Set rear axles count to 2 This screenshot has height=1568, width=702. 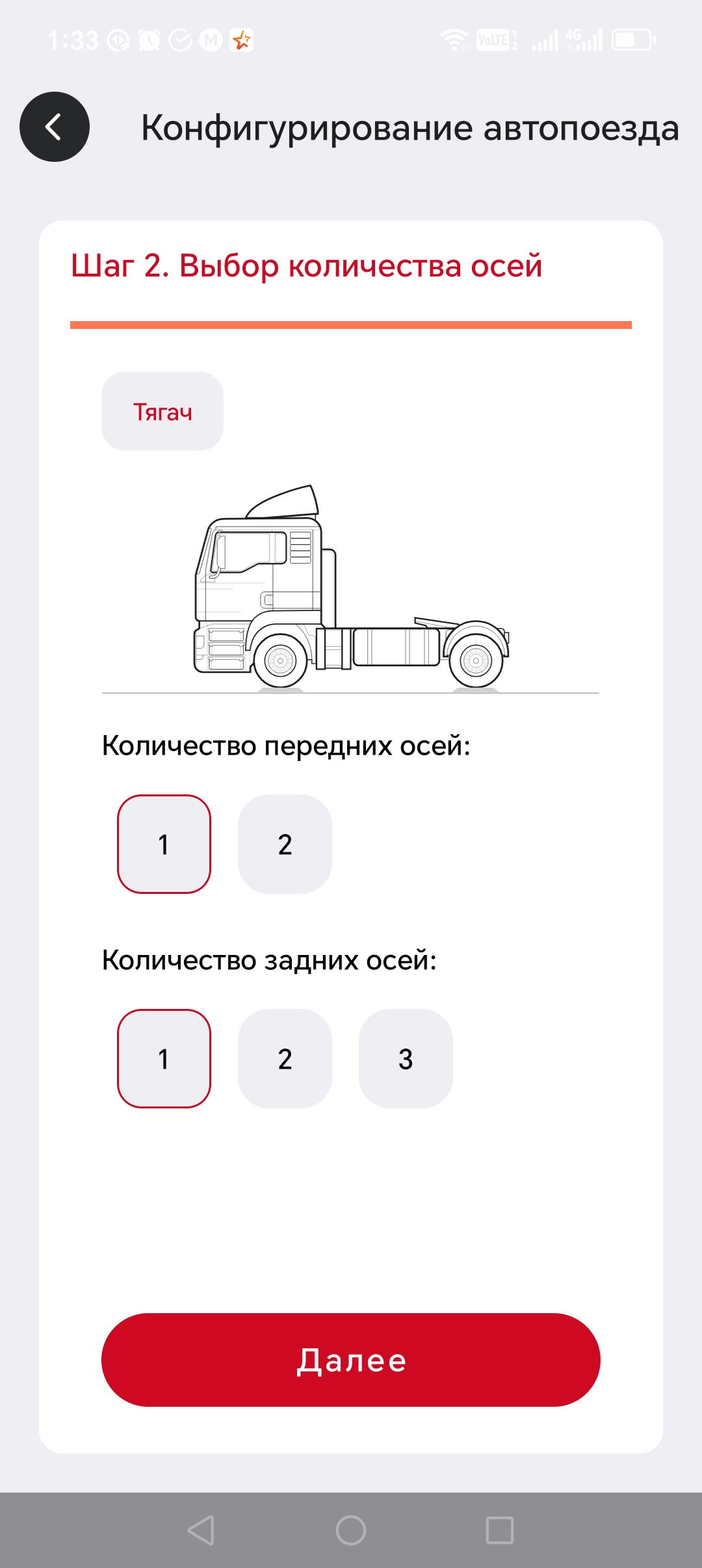[x=285, y=1059]
